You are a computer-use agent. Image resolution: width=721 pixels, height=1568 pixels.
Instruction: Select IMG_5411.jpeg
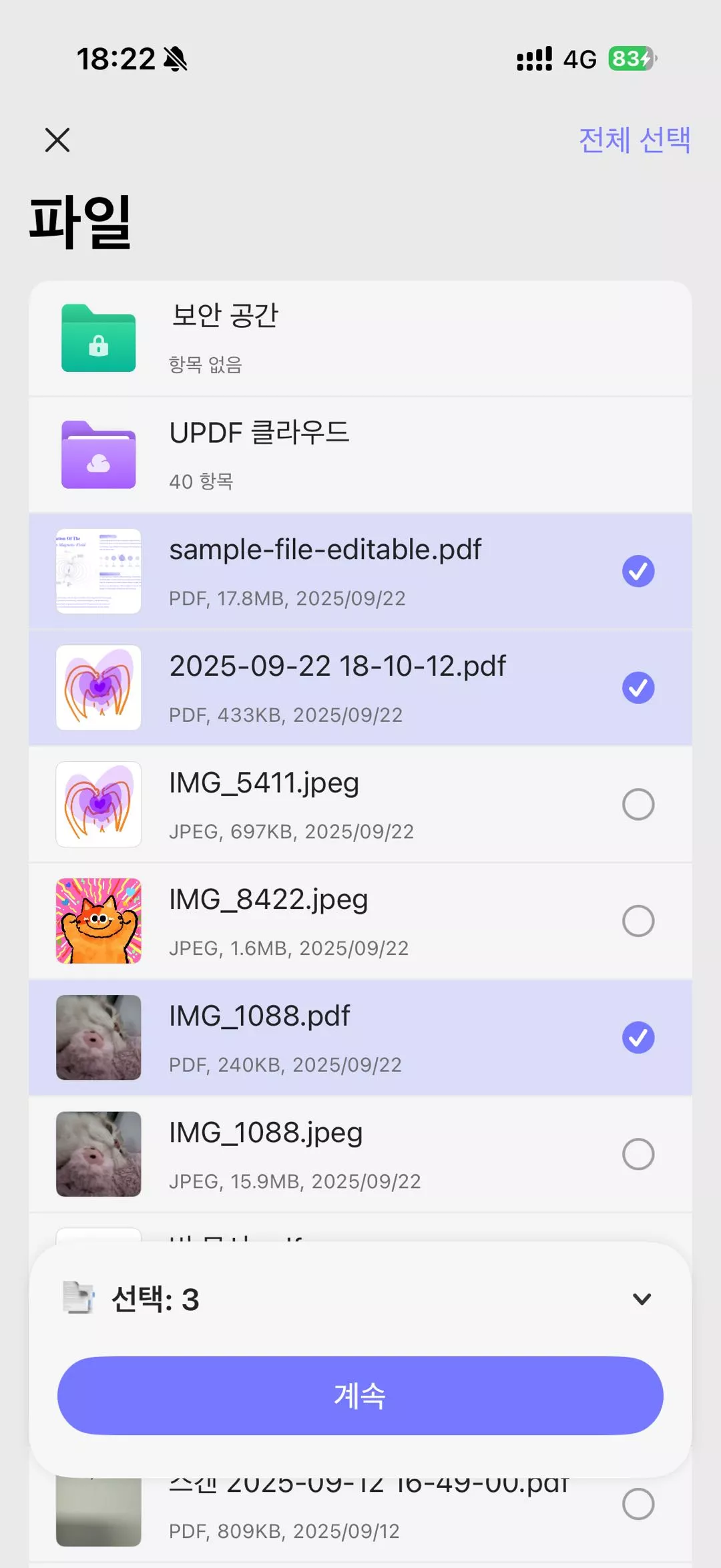[x=638, y=804]
